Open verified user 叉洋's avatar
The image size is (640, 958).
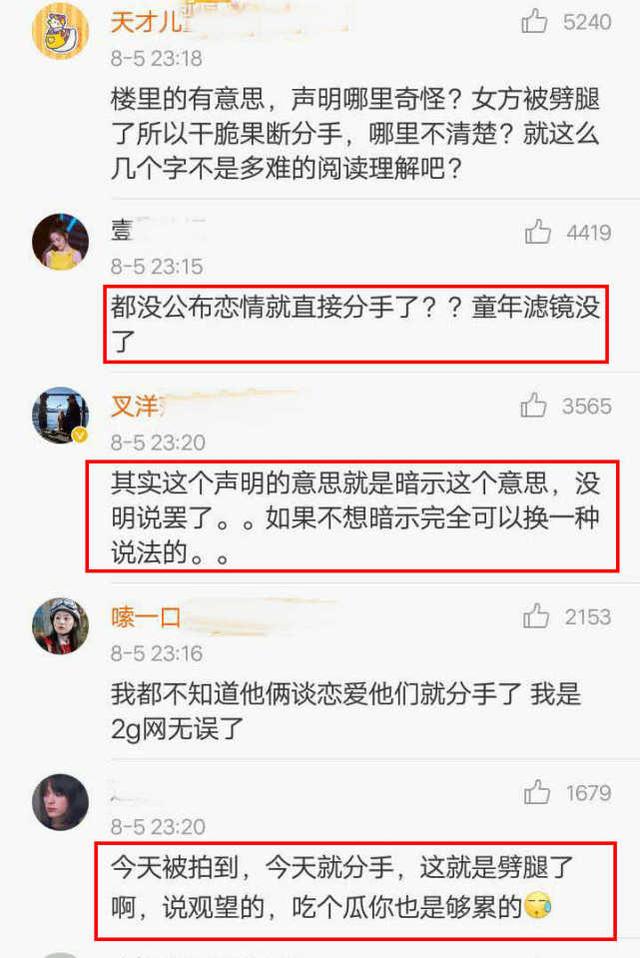(x=61, y=414)
